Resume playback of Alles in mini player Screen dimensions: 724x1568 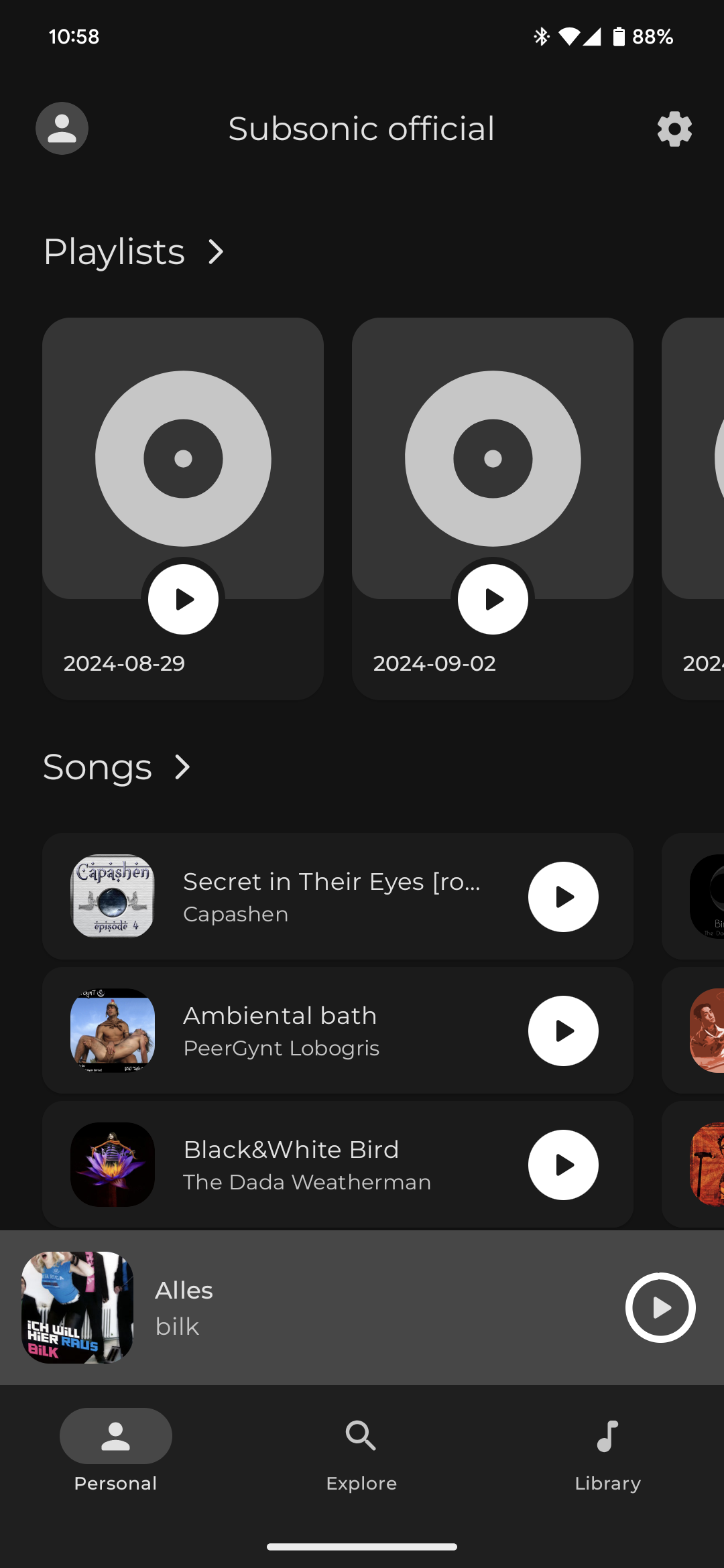(660, 1307)
